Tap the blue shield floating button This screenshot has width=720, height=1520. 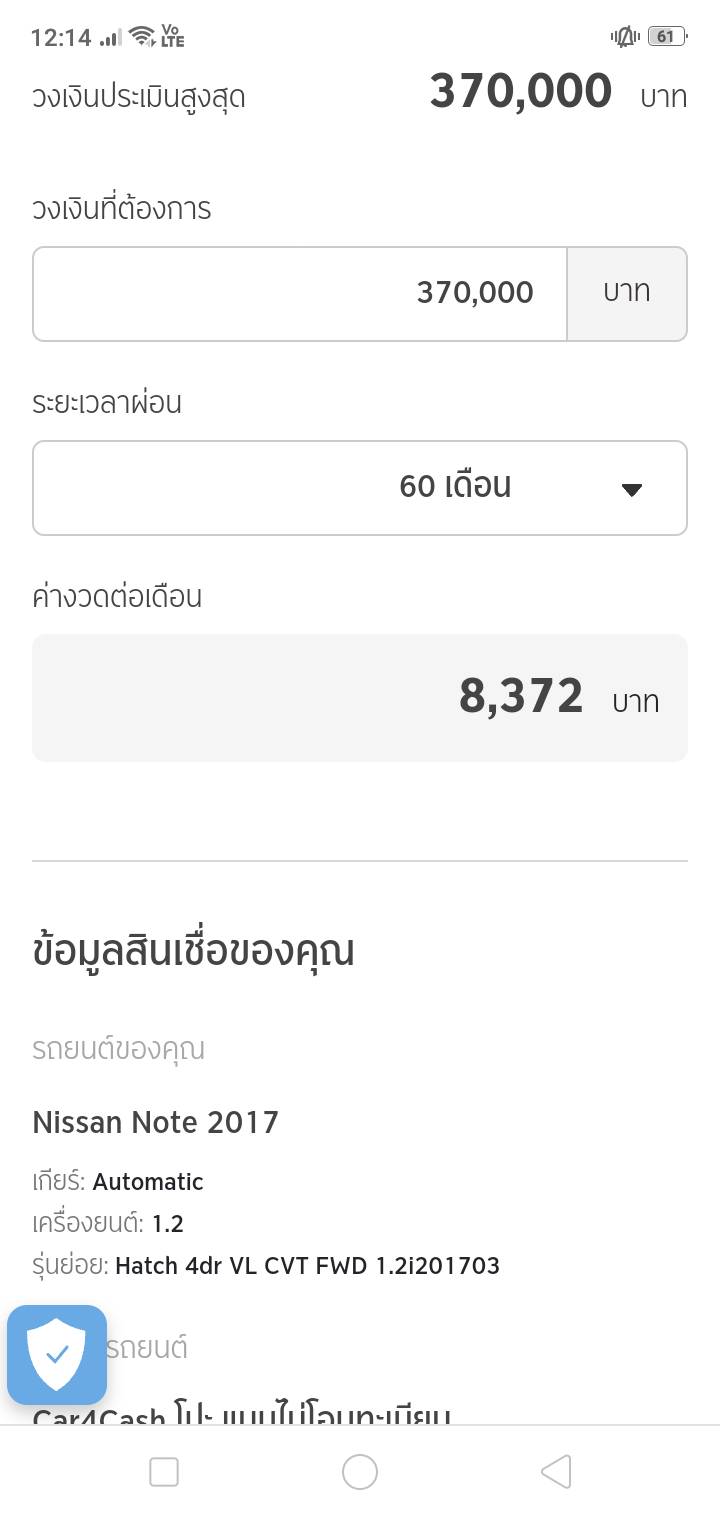(x=57, y=1355)
